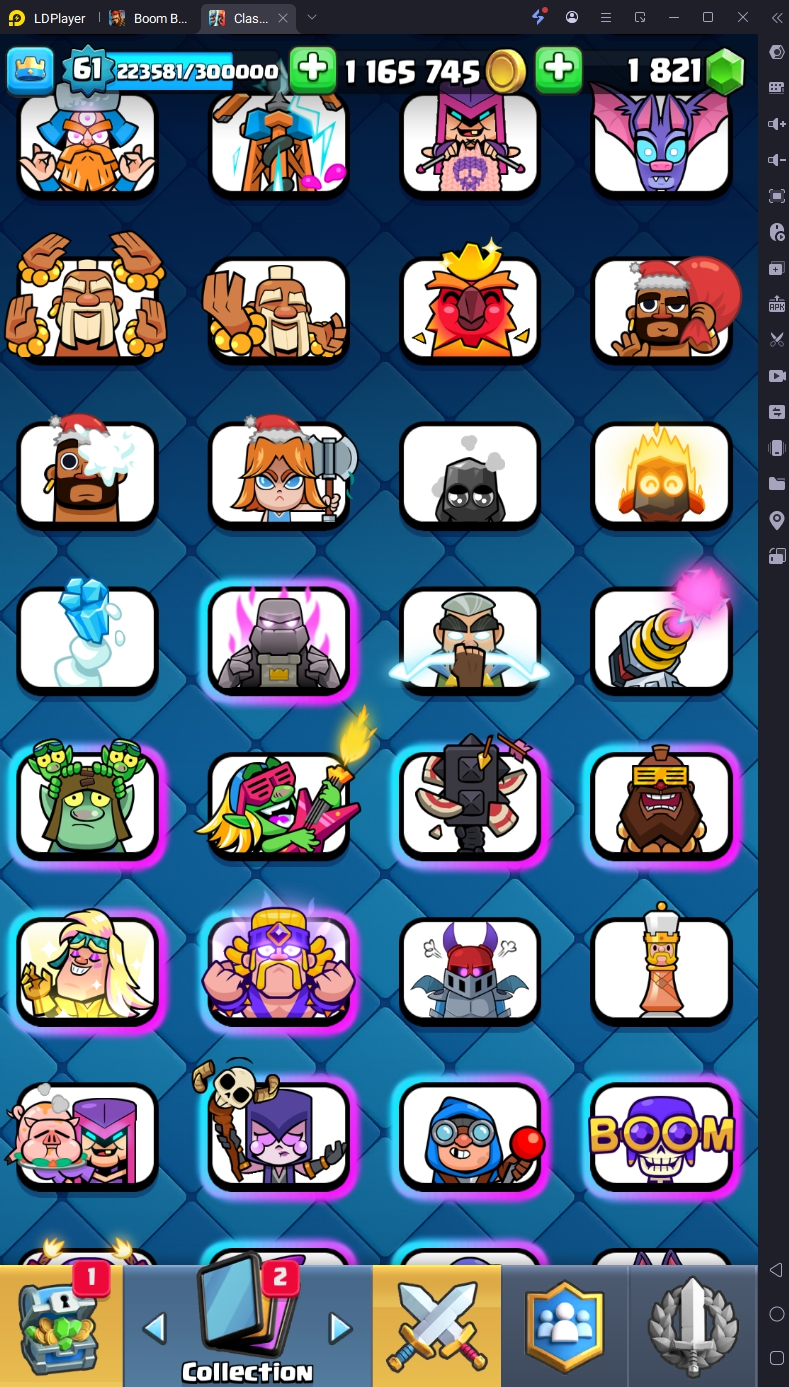Open the crown profile icon
Viewport: 789px width, 1387px height.
[31, 70]
